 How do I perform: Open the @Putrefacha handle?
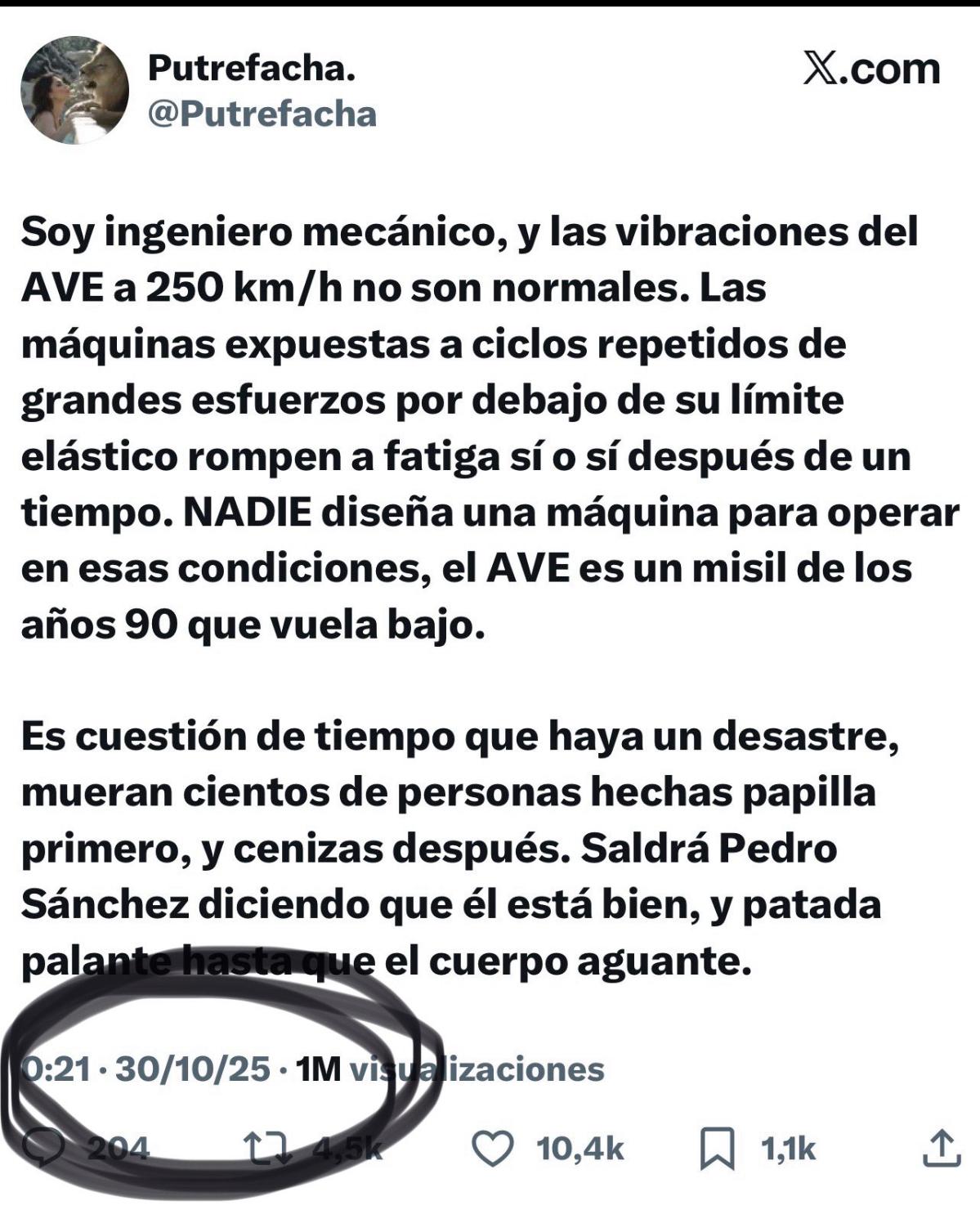(x=262, y=114)
